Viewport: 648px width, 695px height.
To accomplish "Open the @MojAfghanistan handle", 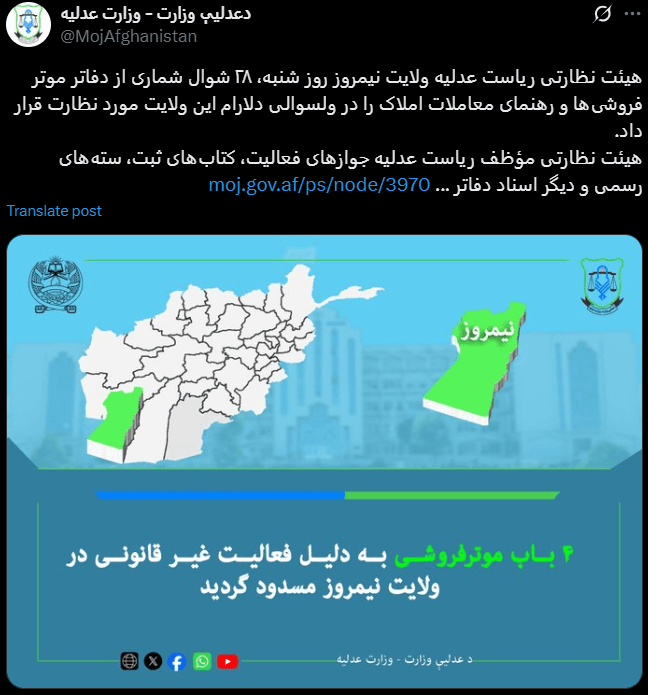I will pyautogui.click(x=130, y=36).
